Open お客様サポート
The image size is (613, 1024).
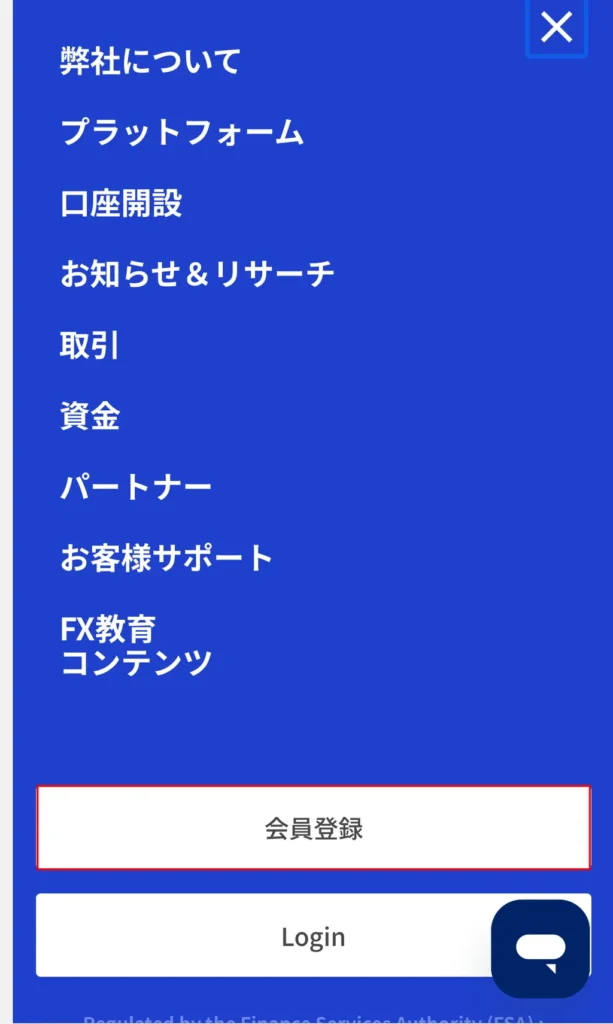166,558
